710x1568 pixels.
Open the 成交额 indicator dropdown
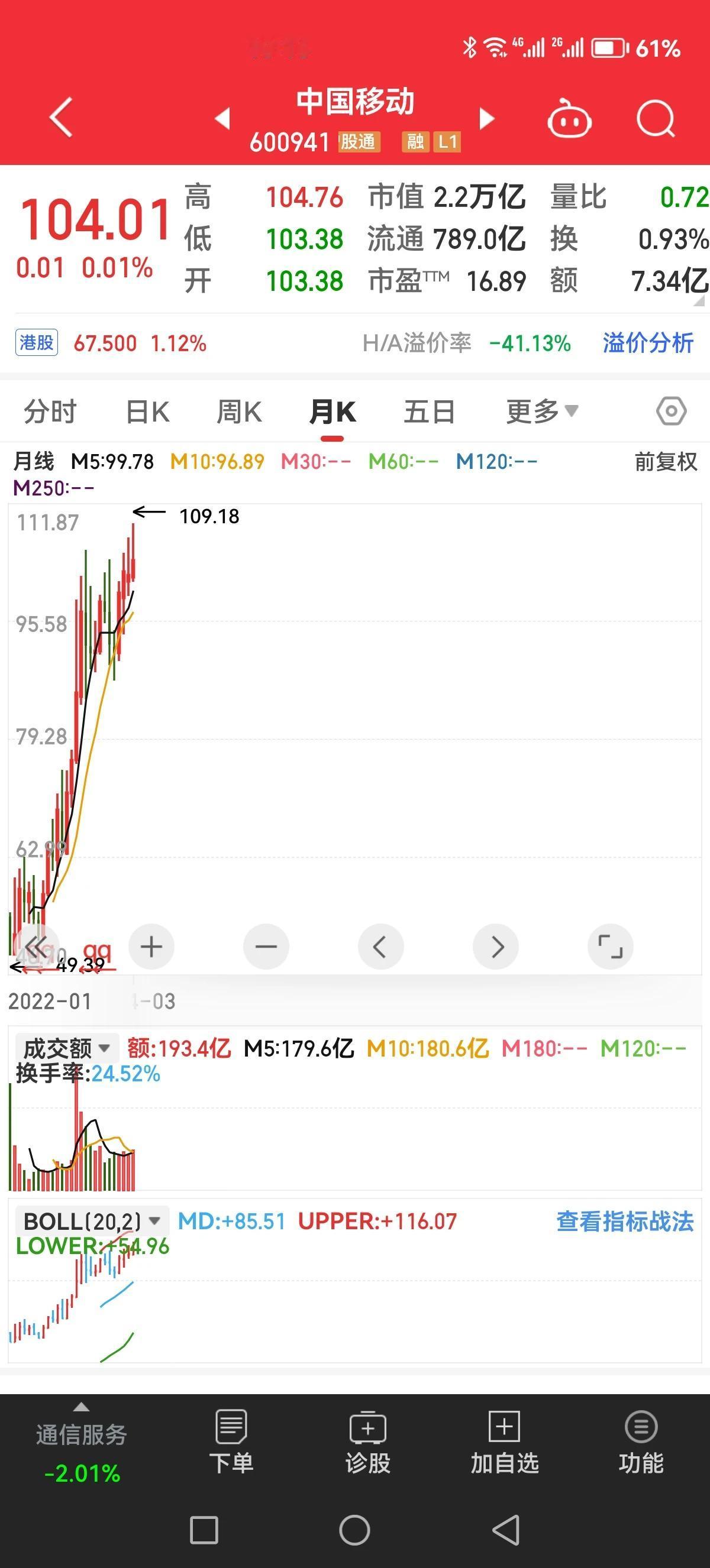[64, 1048]
